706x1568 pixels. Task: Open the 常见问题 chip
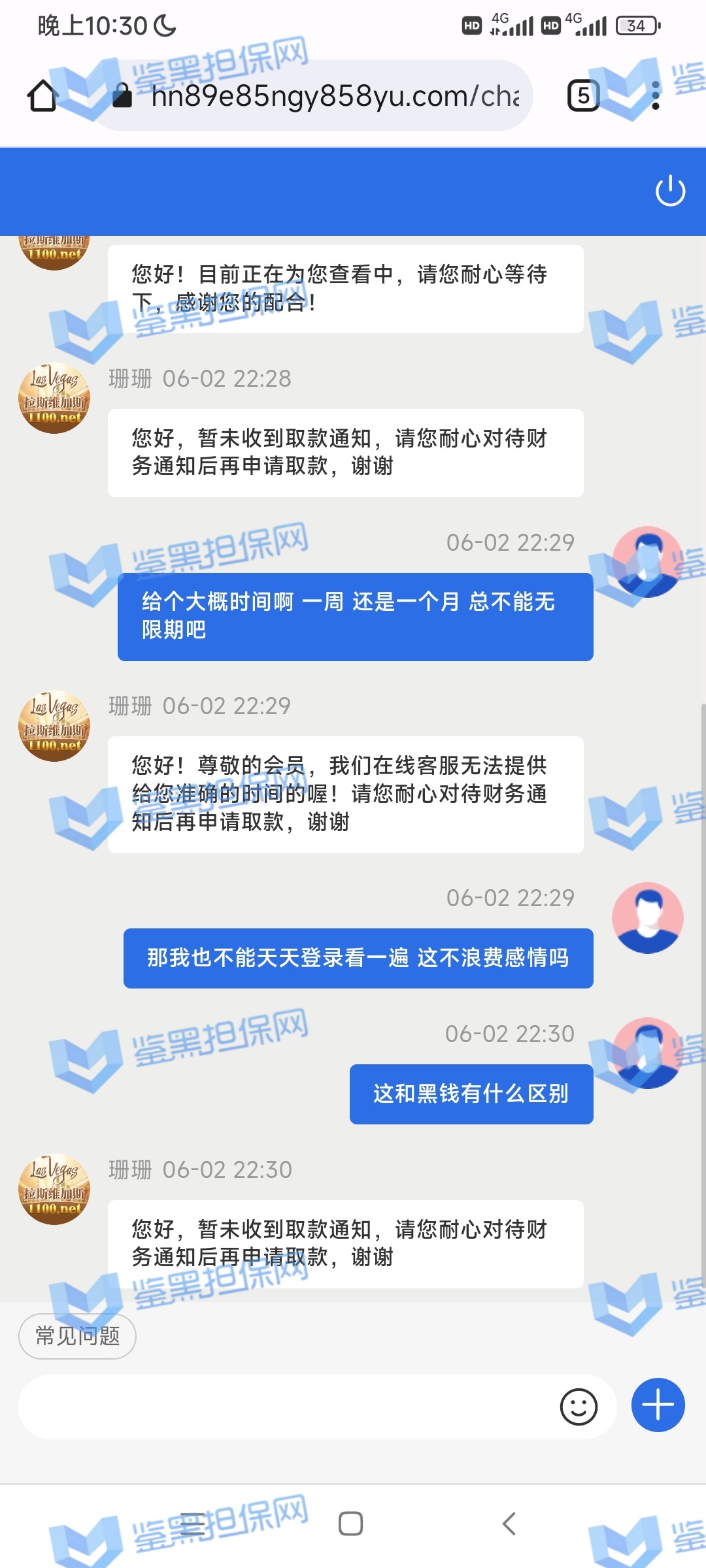77,1336
